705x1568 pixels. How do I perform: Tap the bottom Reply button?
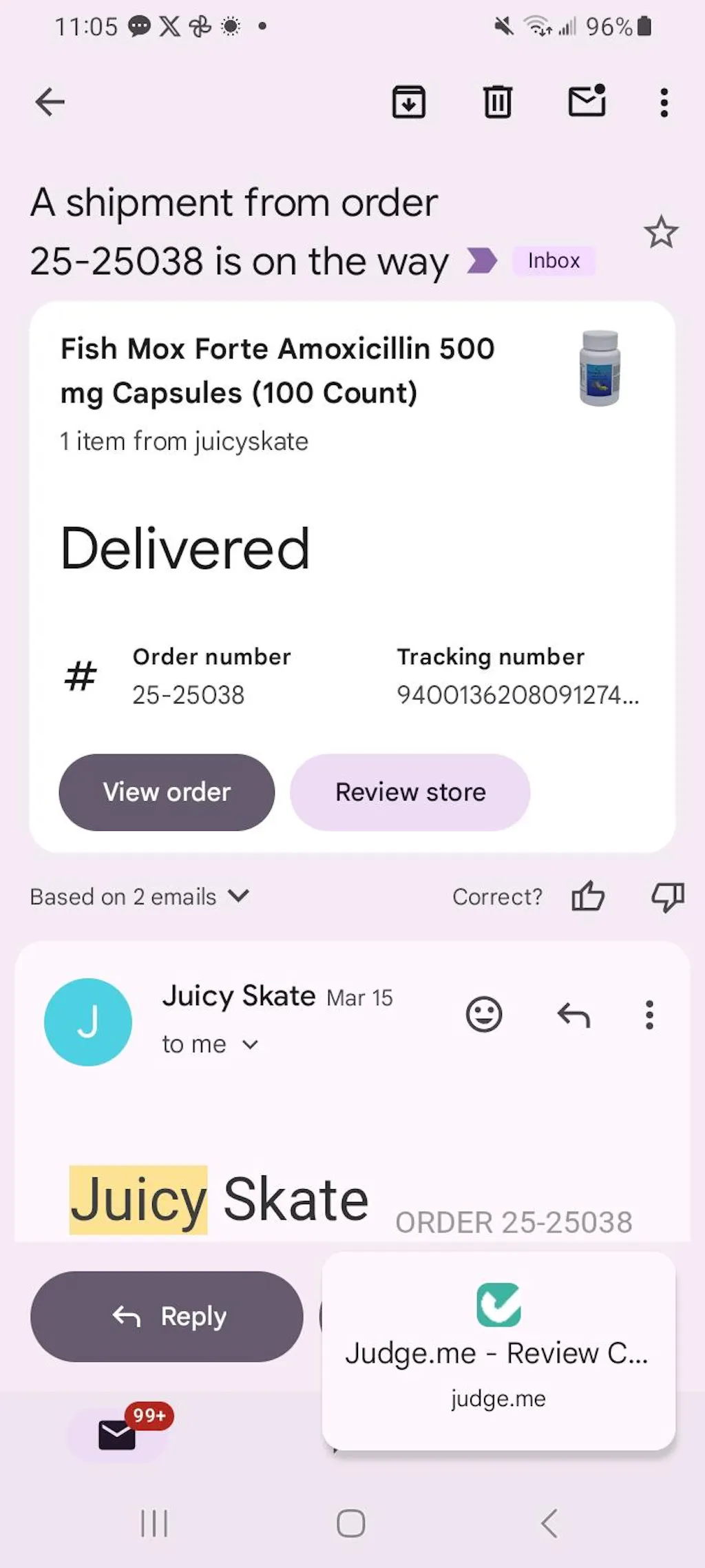point(167,1316)
